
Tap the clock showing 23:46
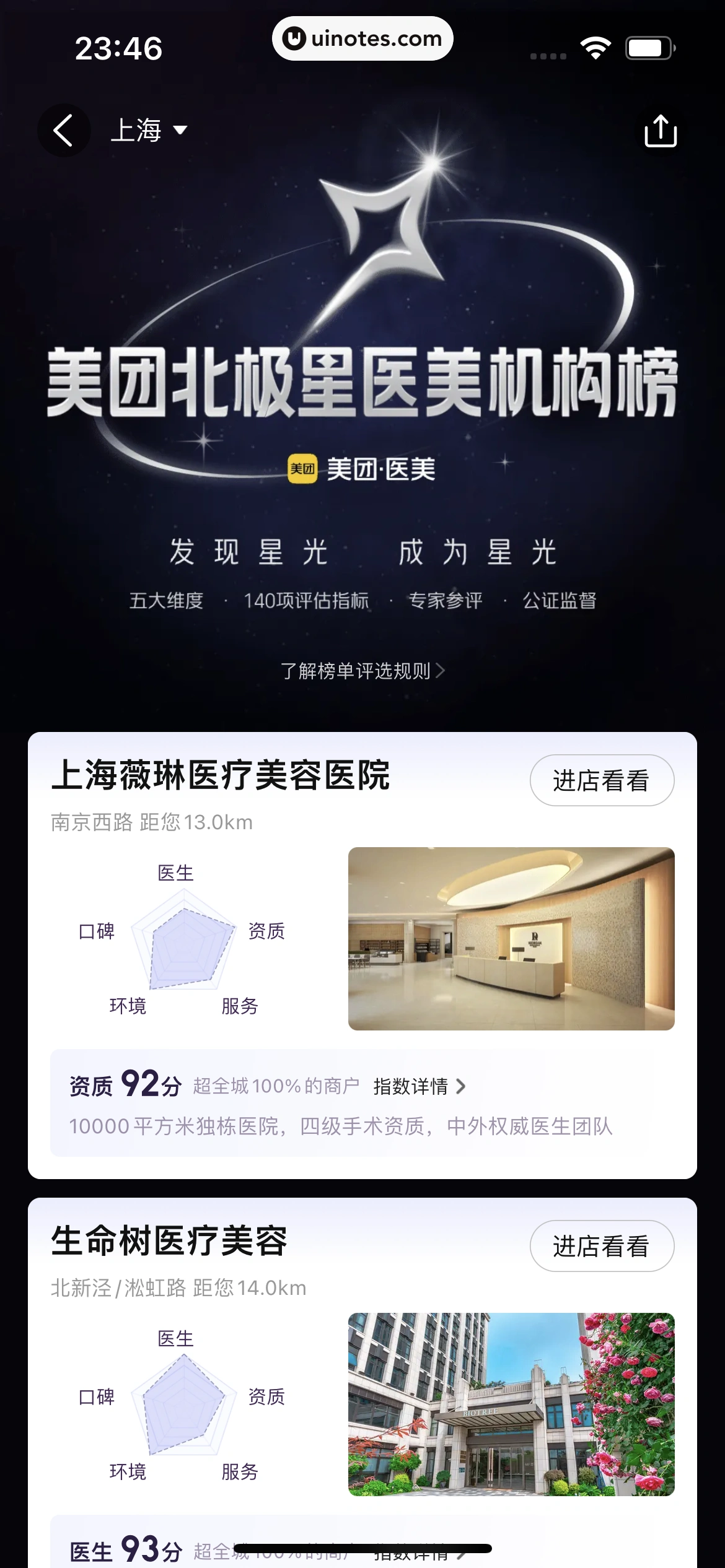120,46
